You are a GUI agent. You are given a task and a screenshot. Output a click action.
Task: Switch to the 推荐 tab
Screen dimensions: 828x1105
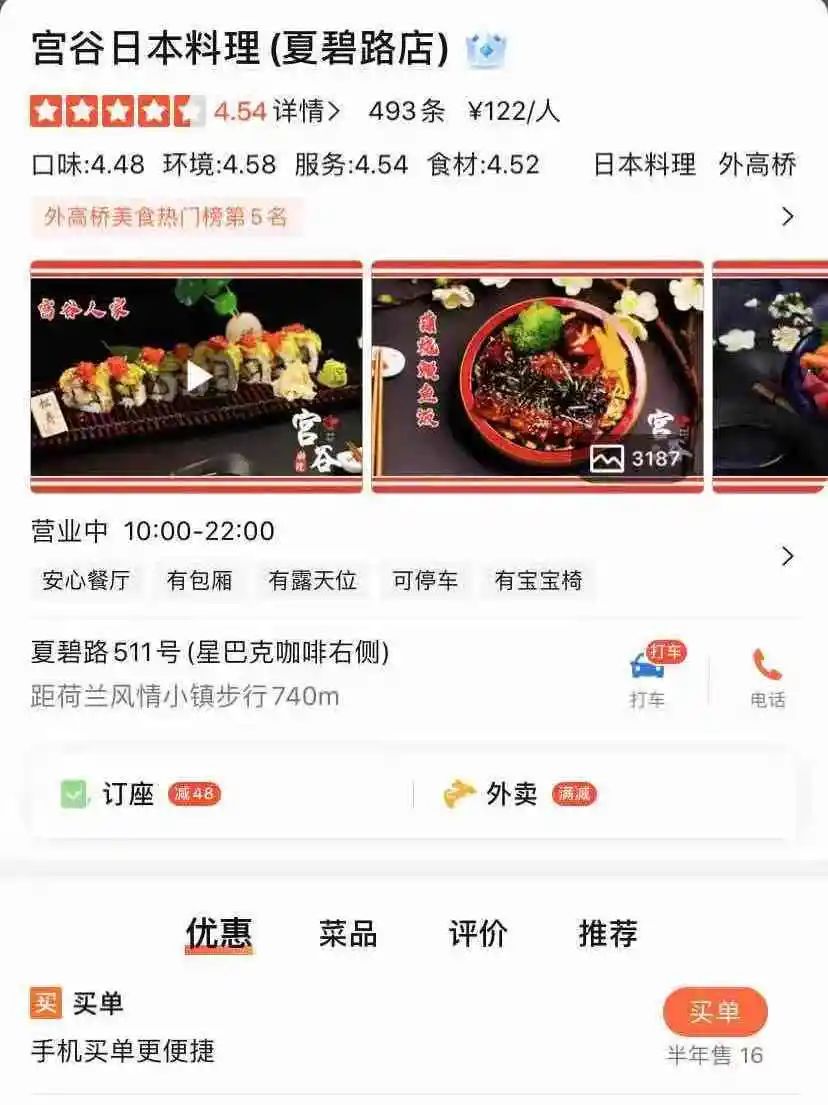coord(608,933)
